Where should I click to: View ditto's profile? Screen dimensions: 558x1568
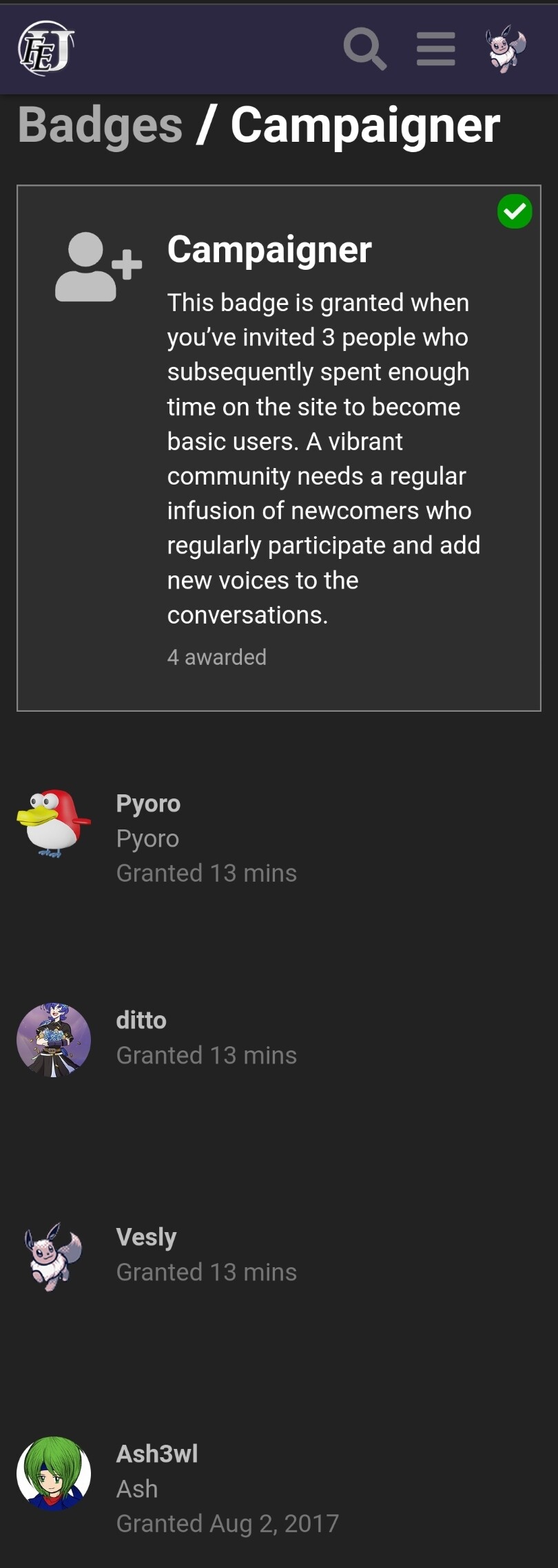click(141, 1020)
